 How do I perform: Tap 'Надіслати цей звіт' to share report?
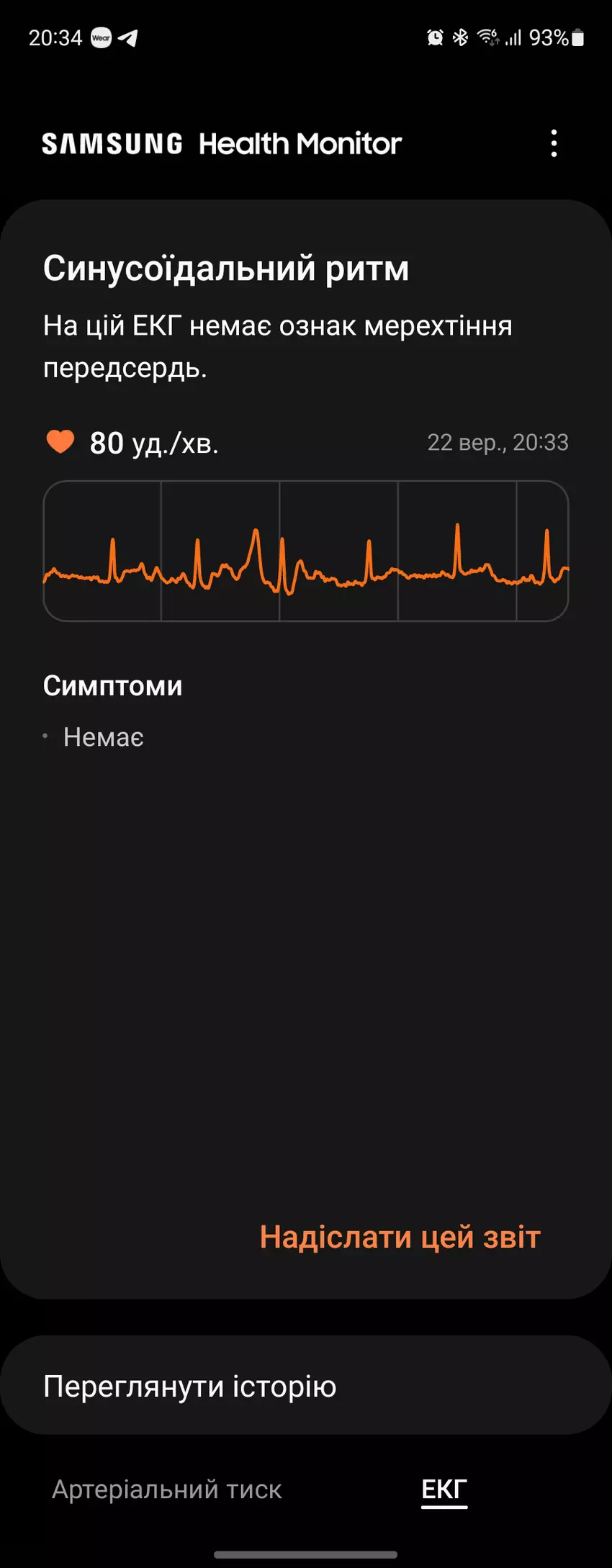coord(400,1237)
